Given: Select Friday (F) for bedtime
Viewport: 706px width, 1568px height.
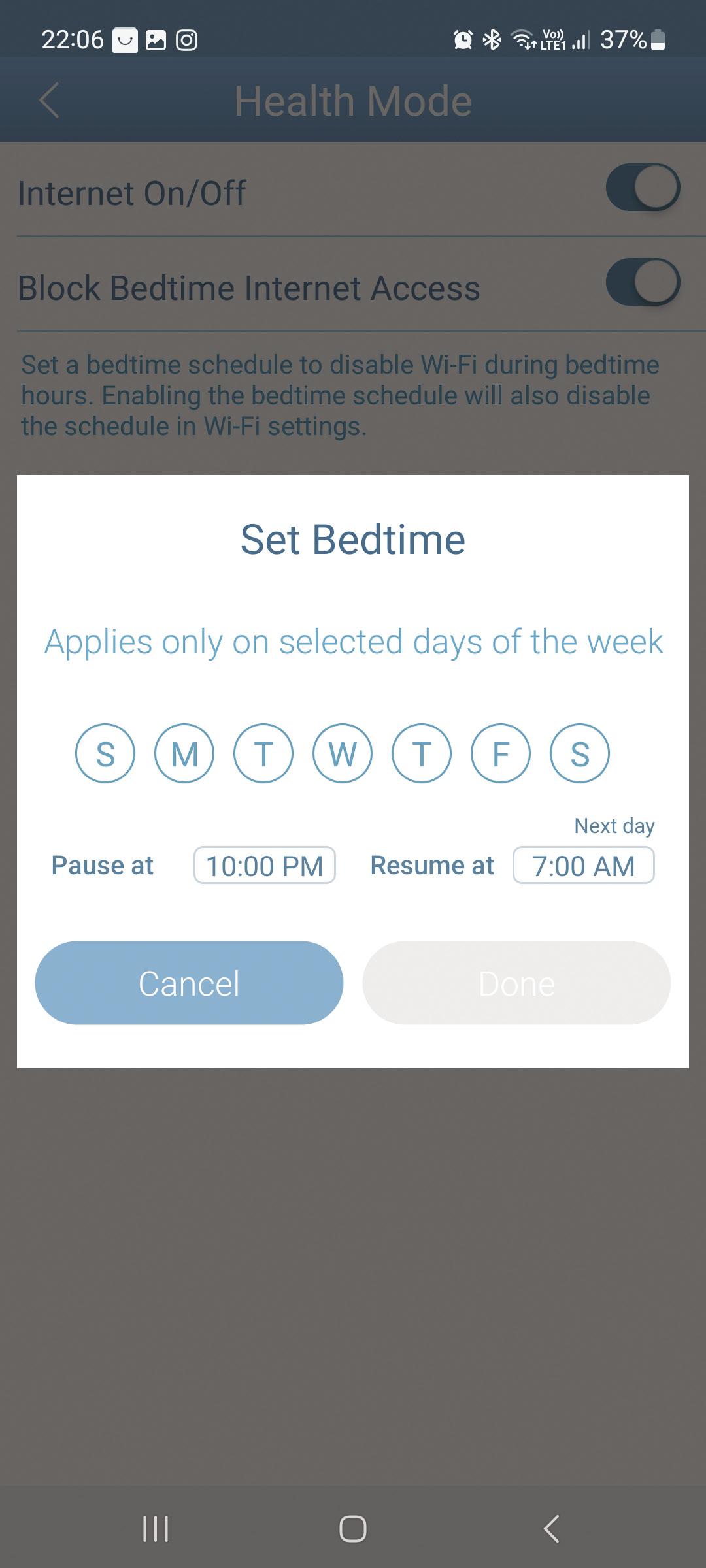Looking at the screenshot, I should pyautogui.click(x=501, y=753).
